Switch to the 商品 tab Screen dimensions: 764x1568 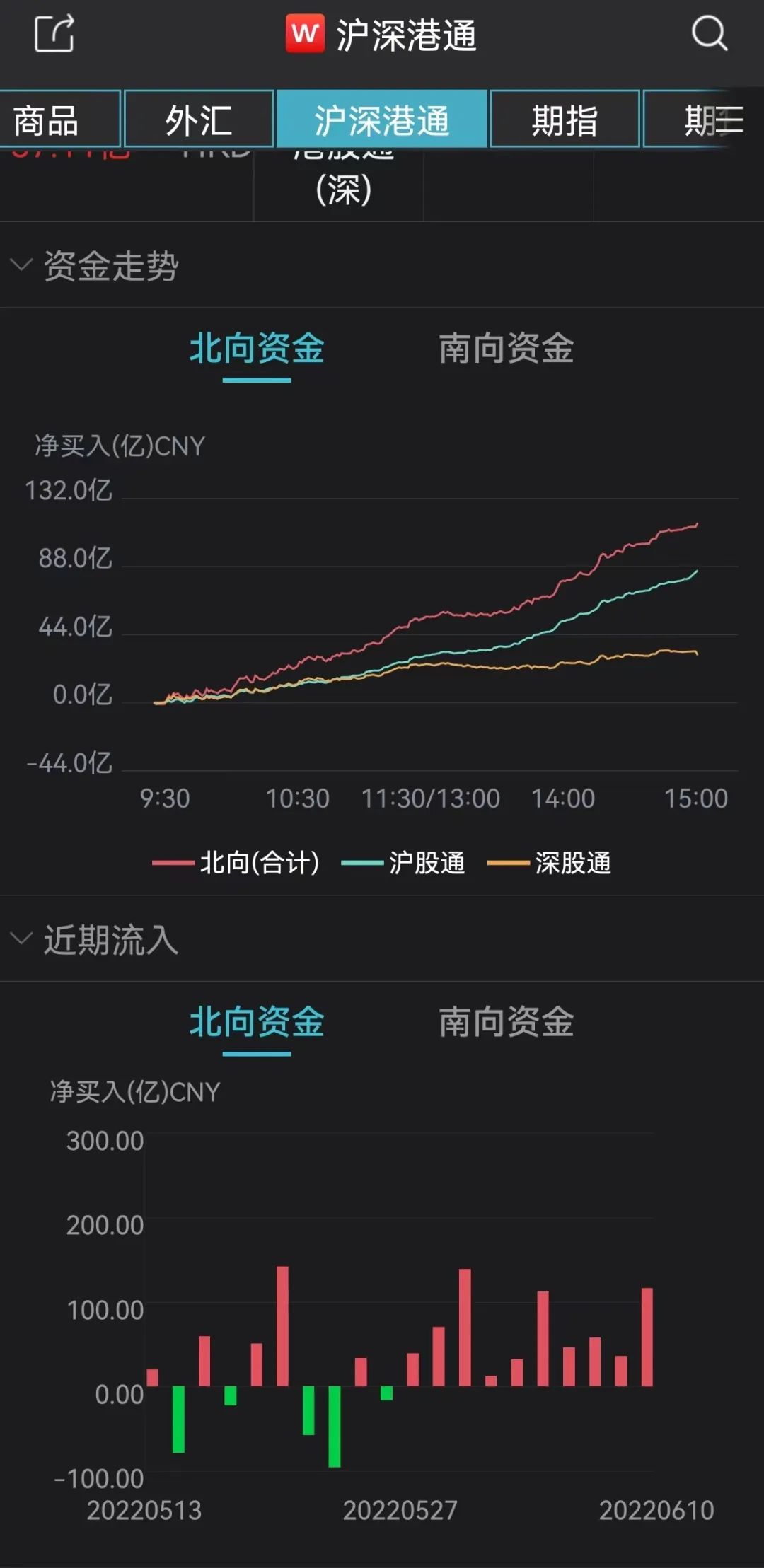tap(59, 120)
